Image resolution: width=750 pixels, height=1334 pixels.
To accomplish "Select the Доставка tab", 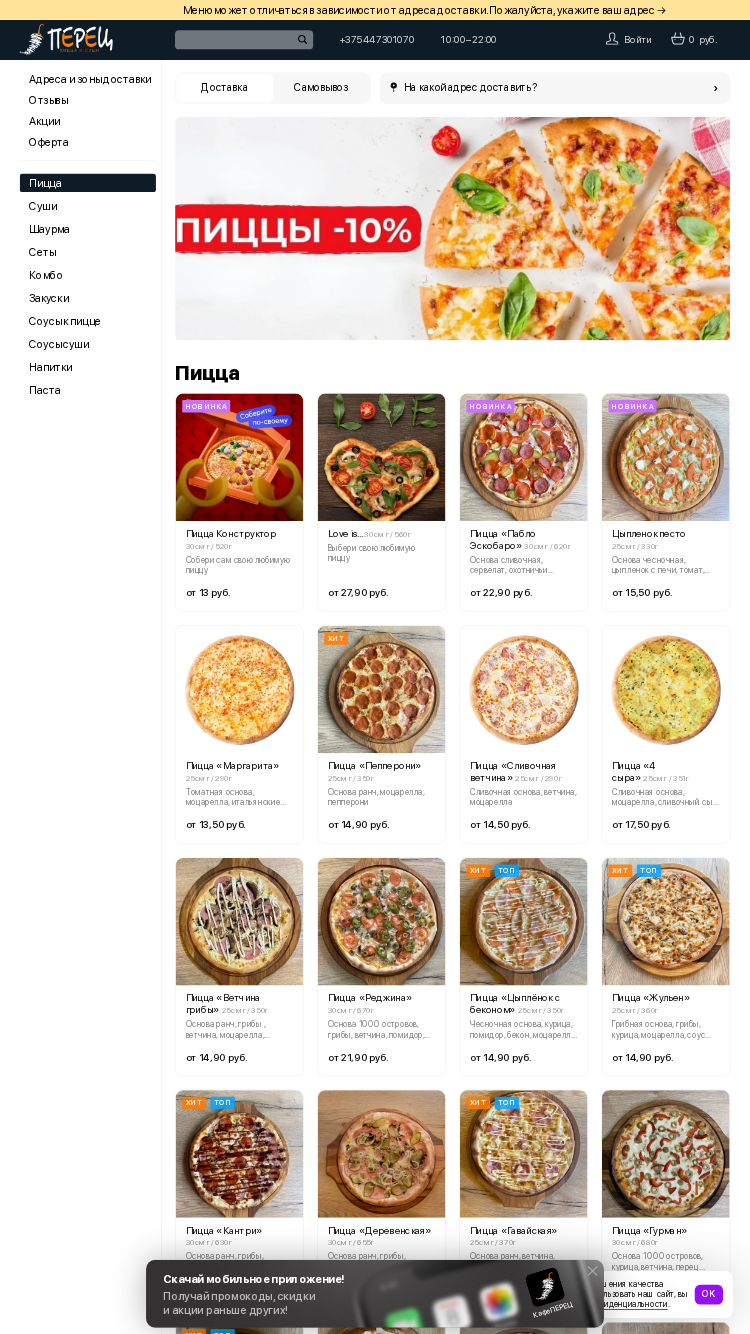I will 224,88.
